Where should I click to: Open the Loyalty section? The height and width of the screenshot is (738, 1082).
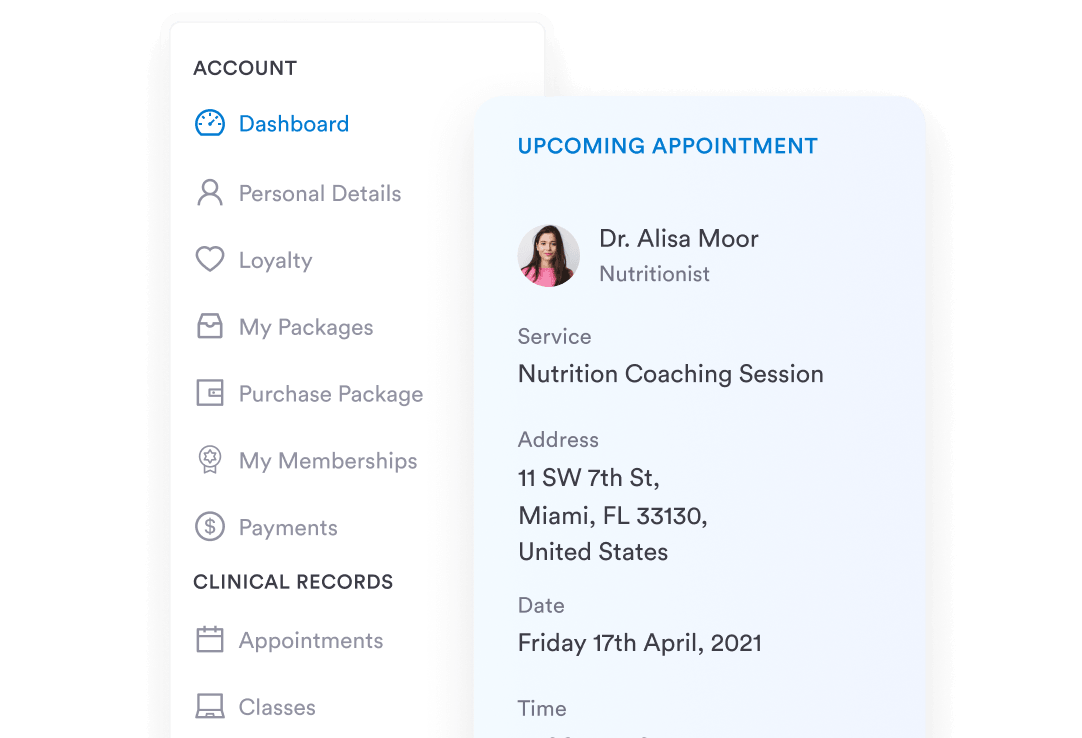tap(254, 260)
